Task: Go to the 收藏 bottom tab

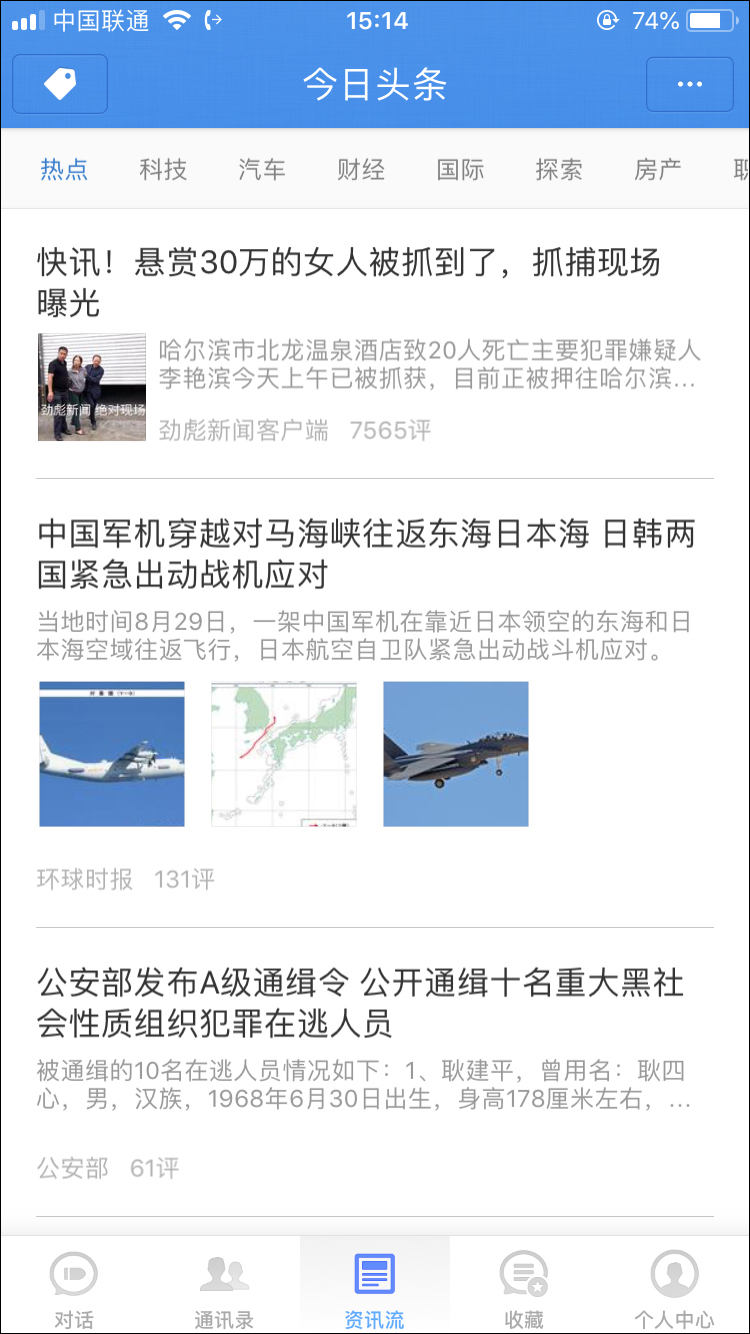Action: (x=524, y=1288)
